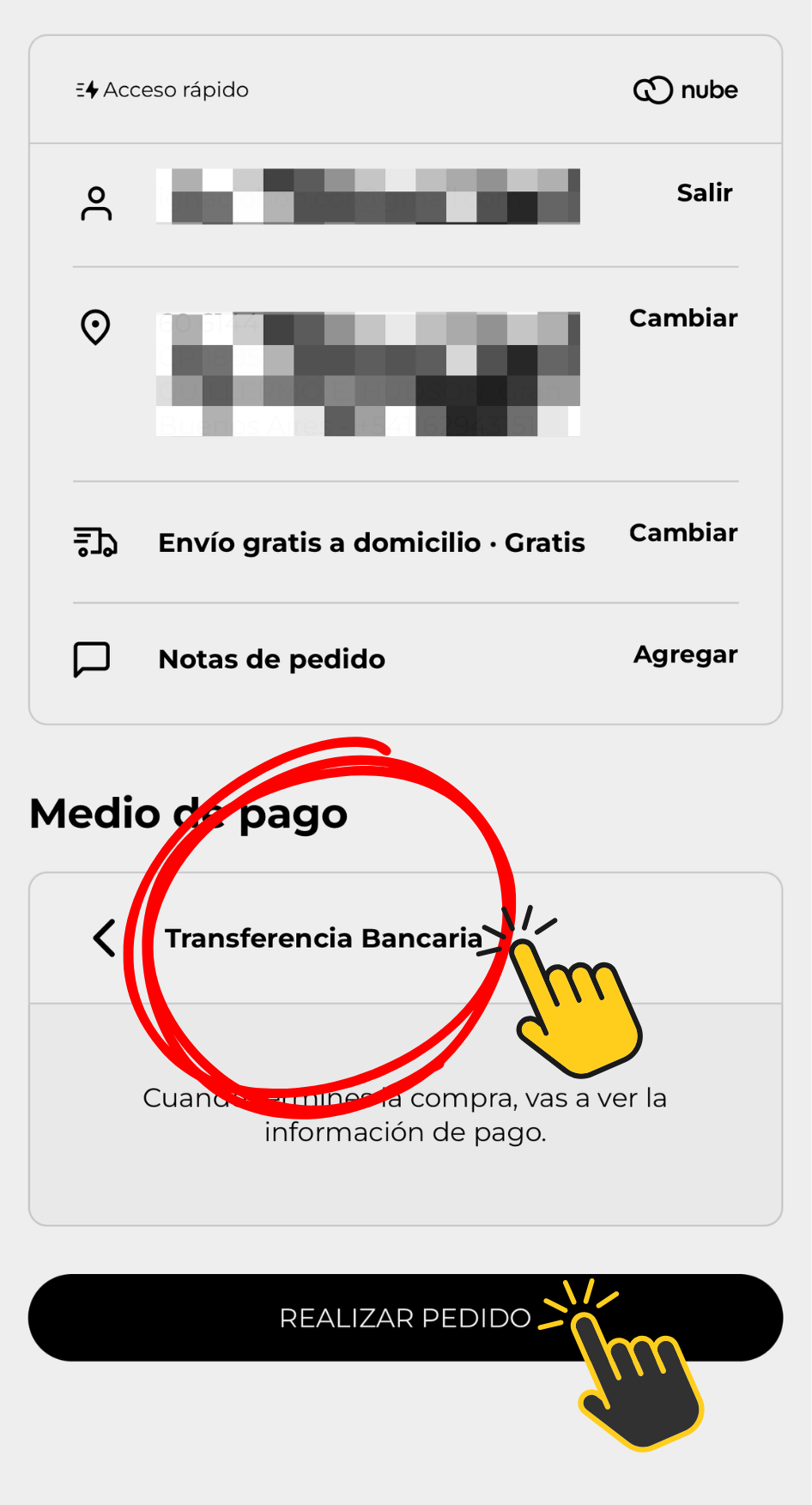812x1505 pixels.
Task: Tap Cambiar next to Envío gratis a domicilio
Action: click(683, 533)
